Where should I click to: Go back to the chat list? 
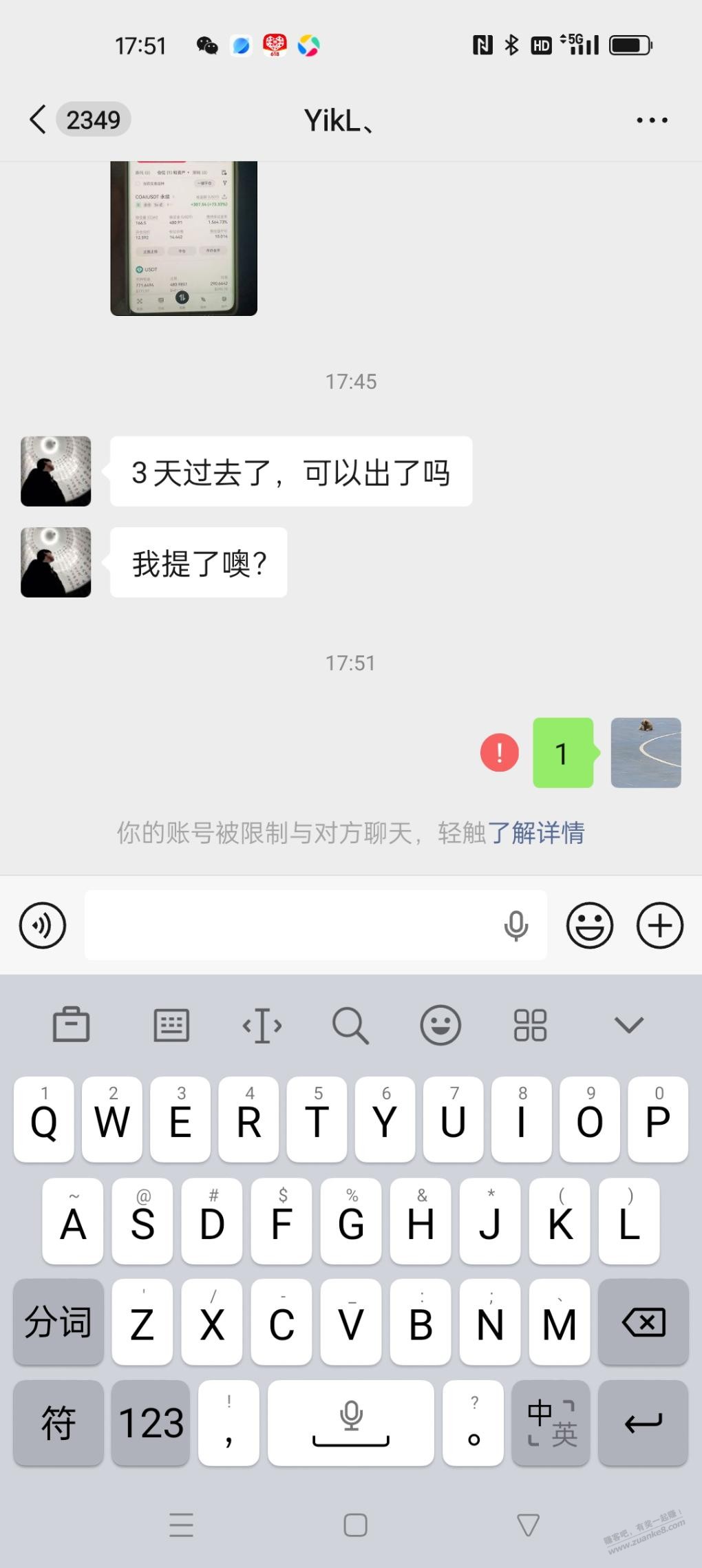point(39,120)
